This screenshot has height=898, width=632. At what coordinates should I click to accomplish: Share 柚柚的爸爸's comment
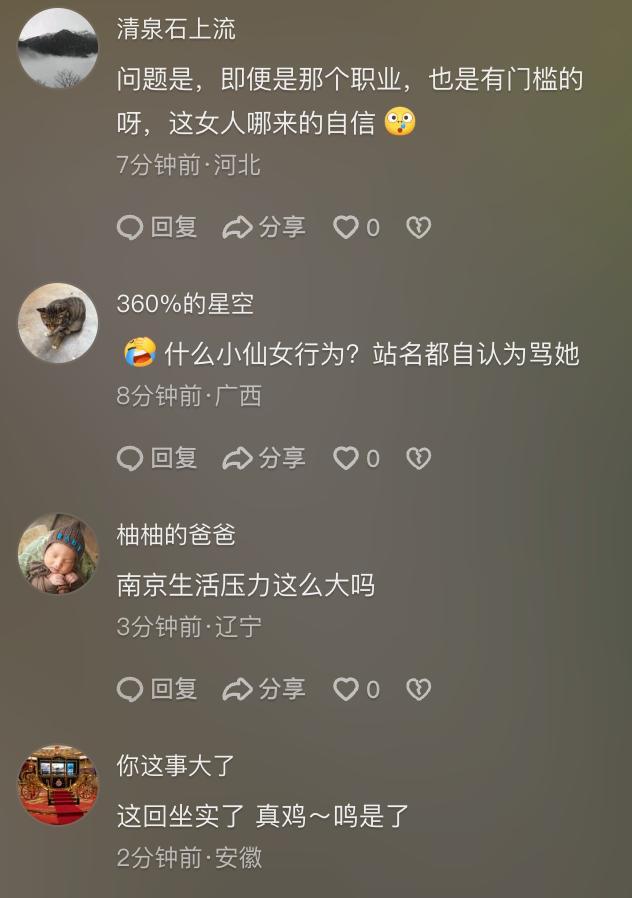[264, 689]
